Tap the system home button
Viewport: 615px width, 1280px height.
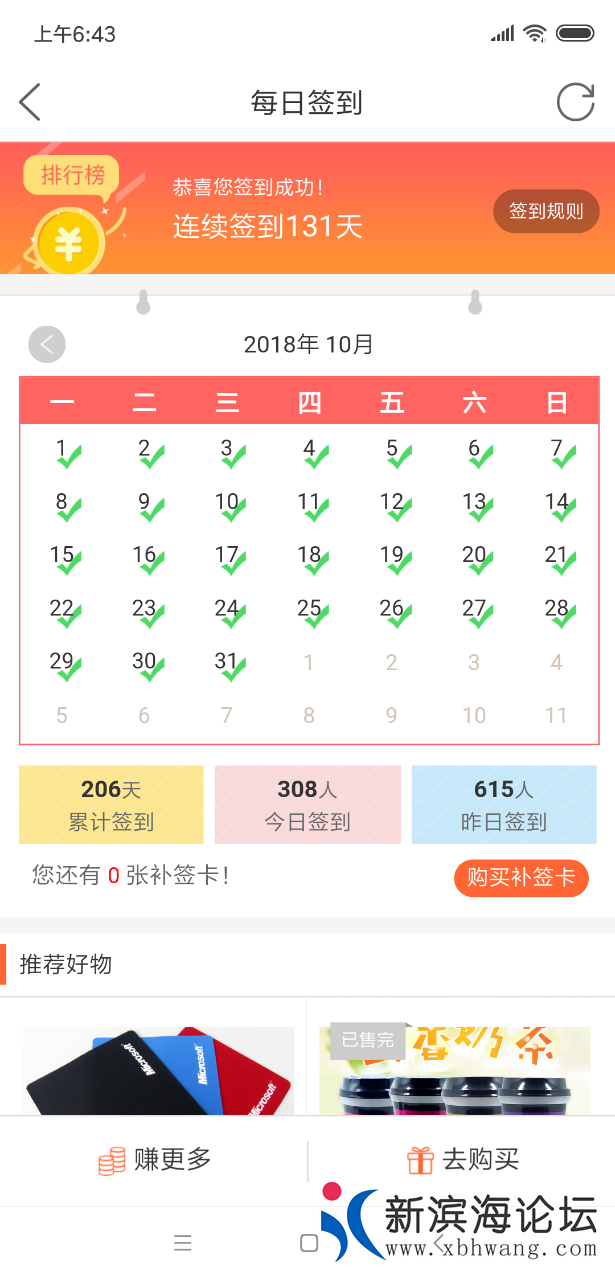(309, 1243)
